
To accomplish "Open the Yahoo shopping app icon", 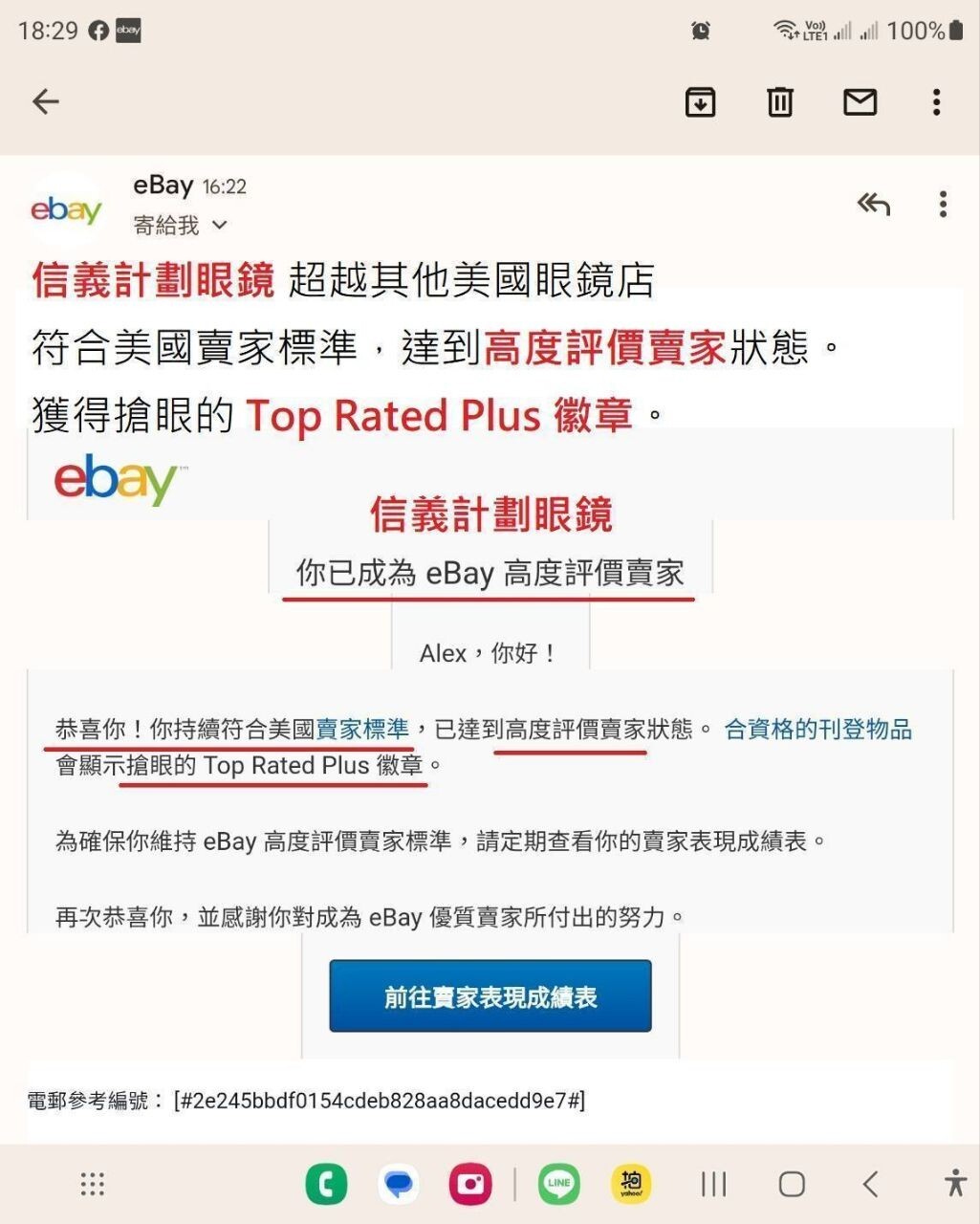I will (x=631, y=1183).
